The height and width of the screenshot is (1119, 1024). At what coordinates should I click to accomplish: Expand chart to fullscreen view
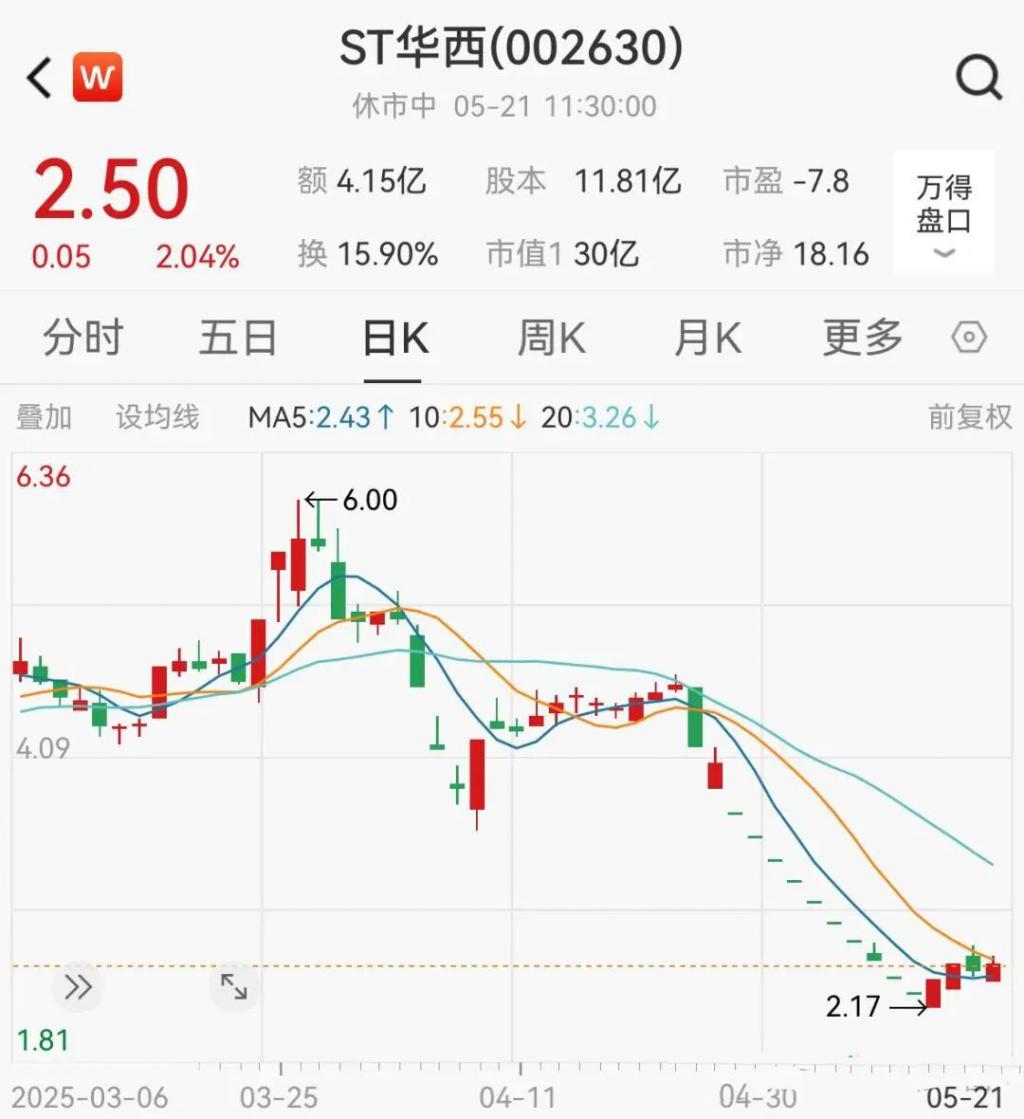pyautogui.click(x=234, y=988)
